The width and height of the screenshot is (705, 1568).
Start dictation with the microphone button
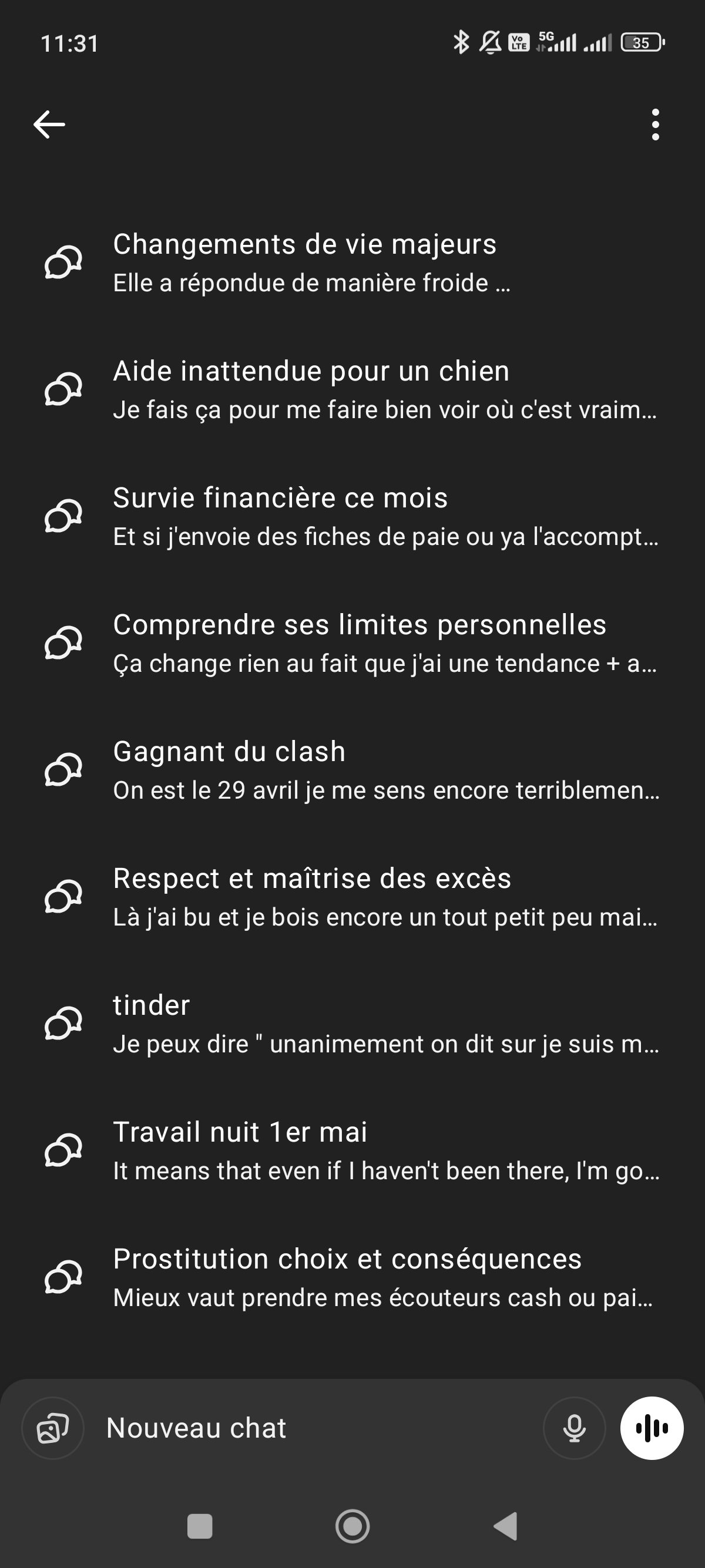pyautogui.click(x=574, y=1428)
